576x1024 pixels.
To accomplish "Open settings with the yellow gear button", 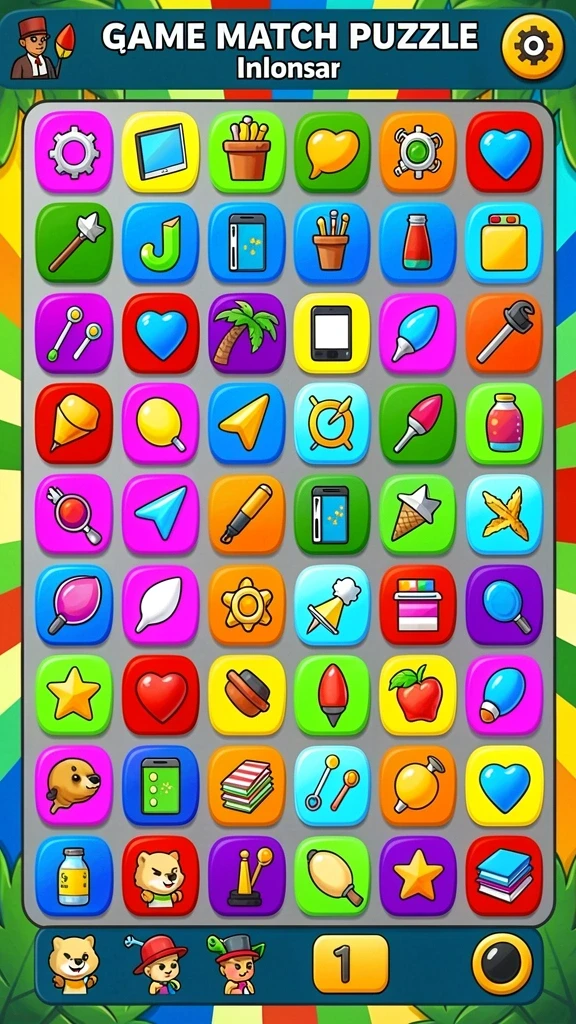I will tap(532, 45).
